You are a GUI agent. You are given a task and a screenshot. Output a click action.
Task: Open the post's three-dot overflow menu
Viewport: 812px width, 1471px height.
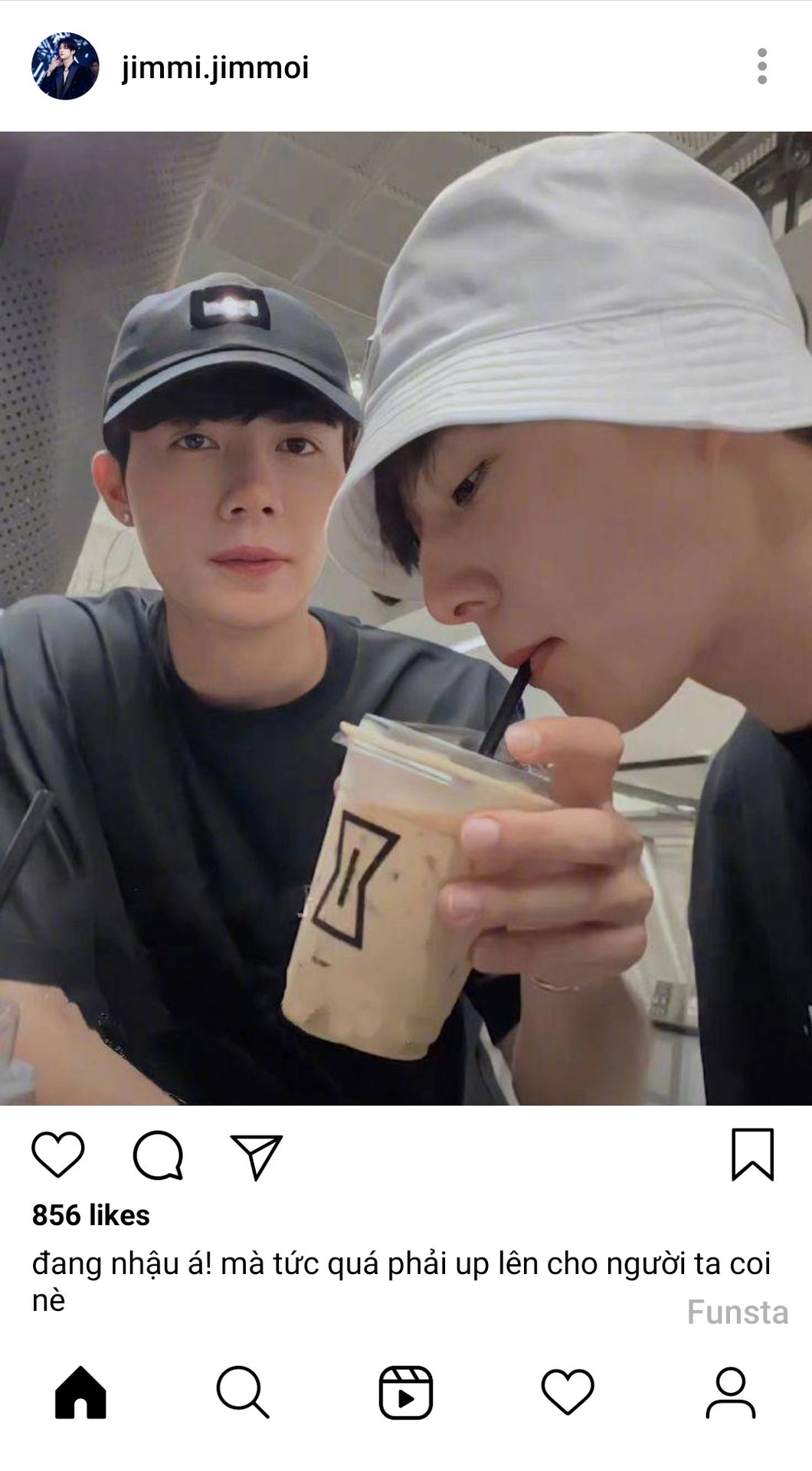[x=761, y=67]
